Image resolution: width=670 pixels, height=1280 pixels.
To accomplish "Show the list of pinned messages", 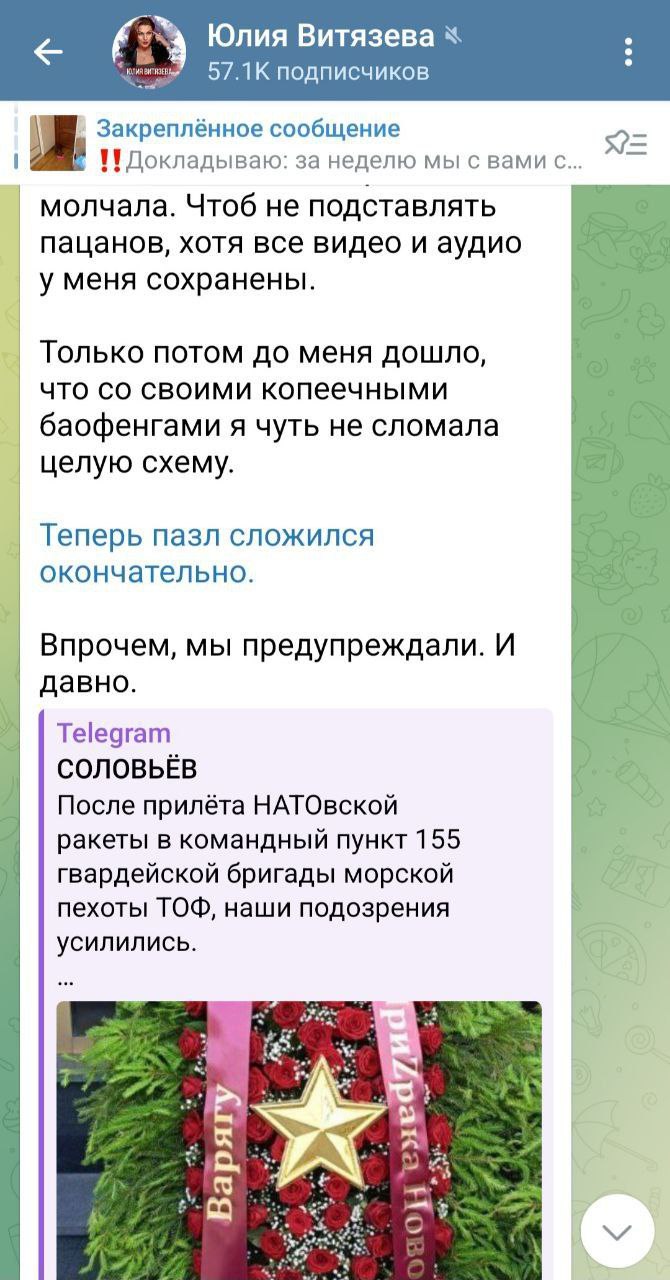I will coord(626,144).
